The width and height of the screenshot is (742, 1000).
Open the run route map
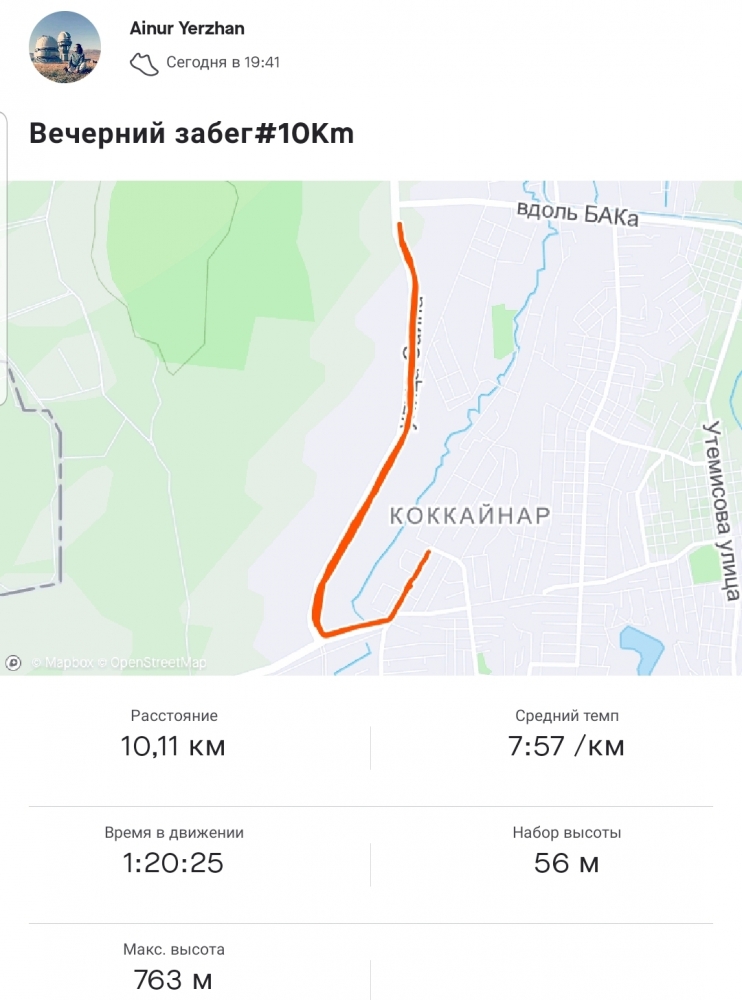371,427
